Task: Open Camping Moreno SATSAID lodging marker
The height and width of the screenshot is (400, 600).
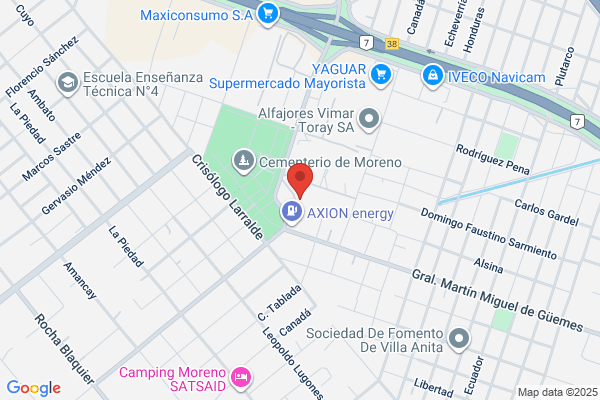Action: point(241,378)
